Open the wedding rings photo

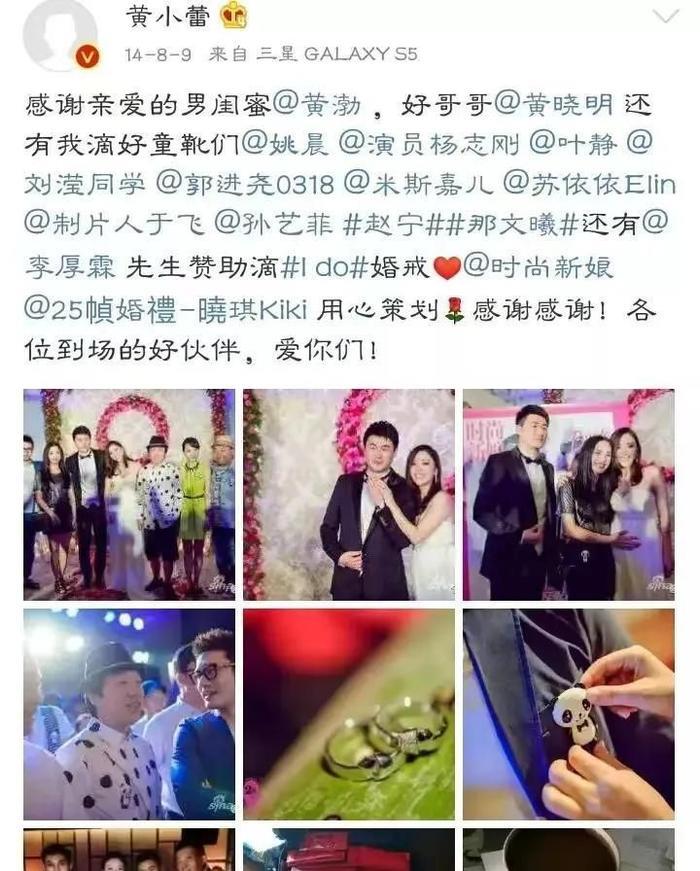[348, 714]
